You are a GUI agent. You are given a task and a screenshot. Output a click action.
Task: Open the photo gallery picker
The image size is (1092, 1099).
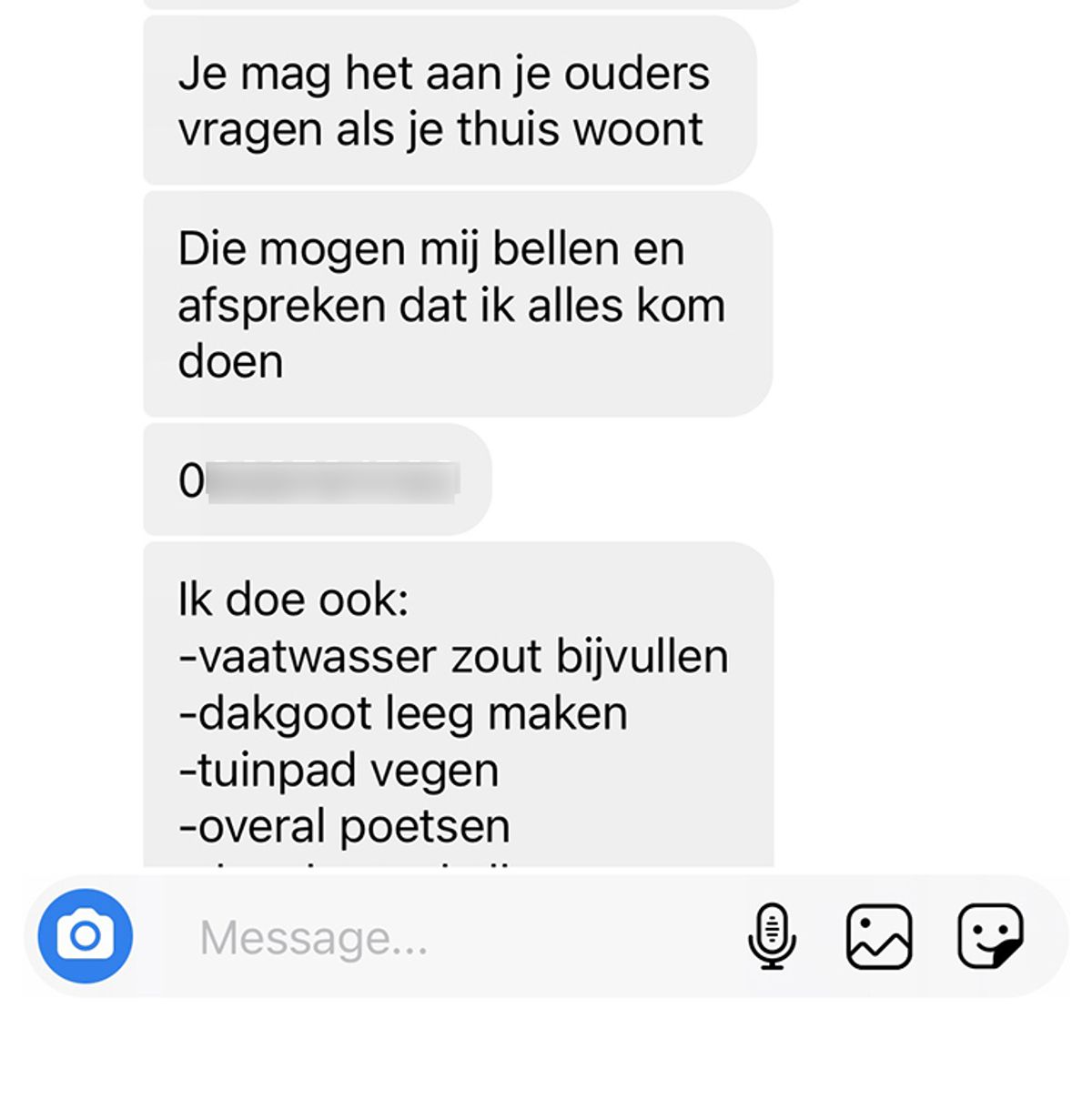879,936
